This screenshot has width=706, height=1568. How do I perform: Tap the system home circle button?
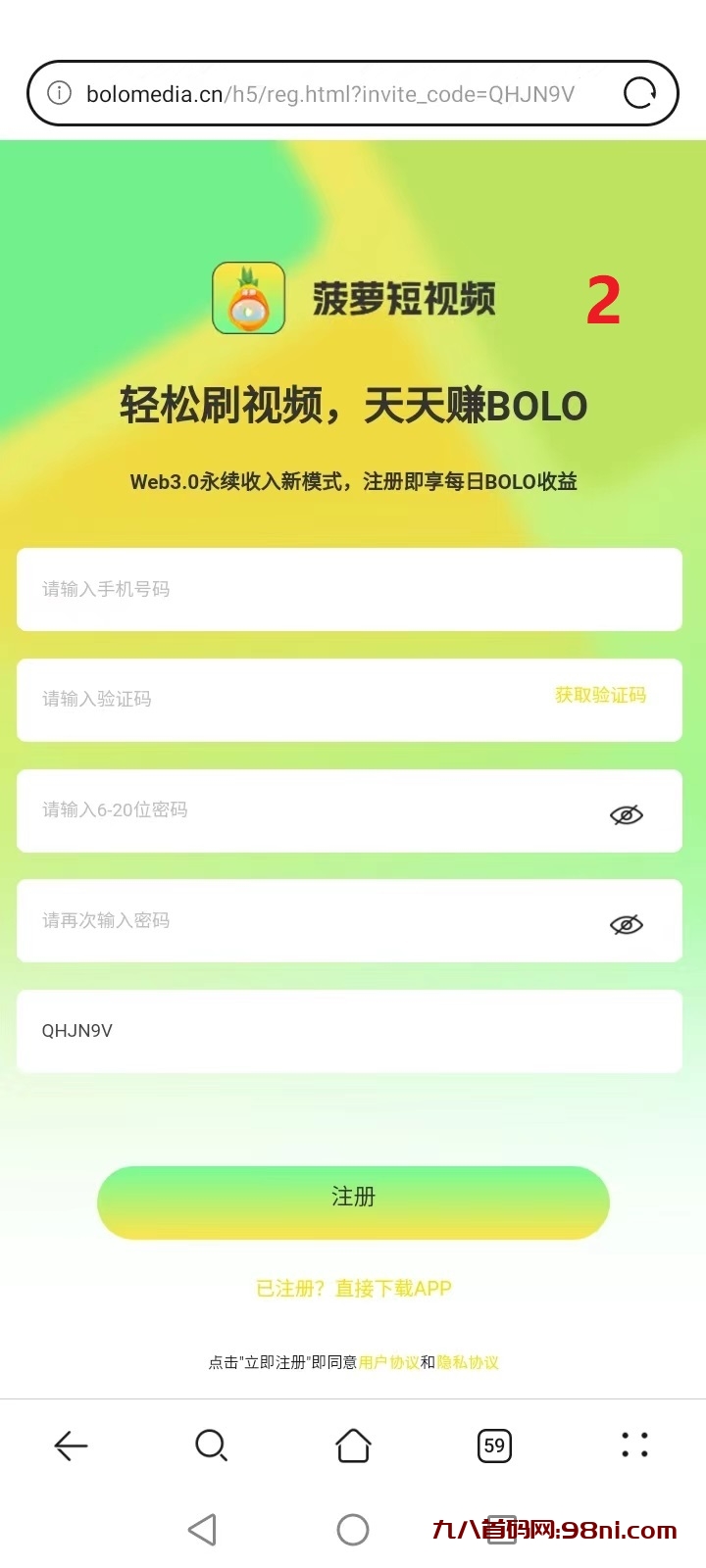[x=353, y=1530]
